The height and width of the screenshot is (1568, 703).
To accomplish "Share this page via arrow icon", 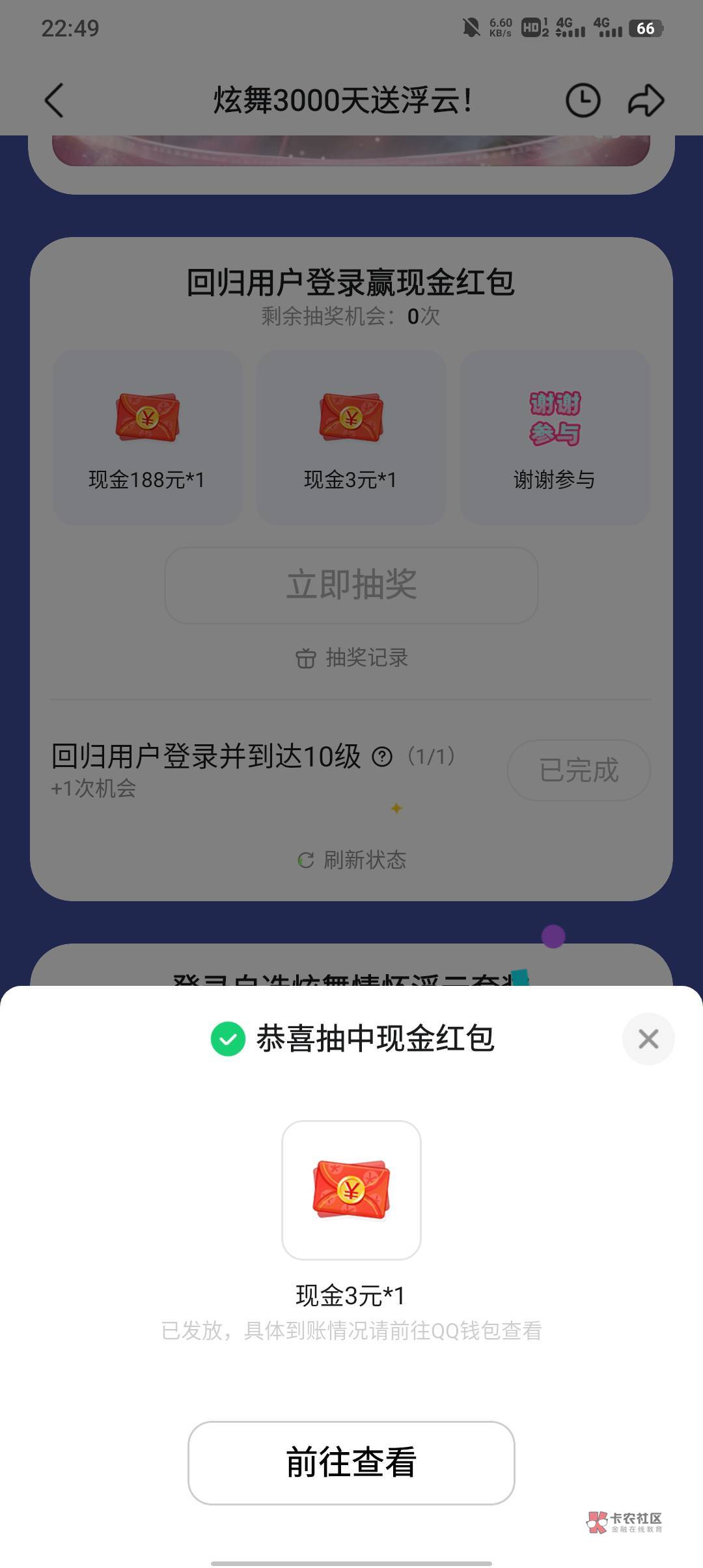I will point(646,100).
